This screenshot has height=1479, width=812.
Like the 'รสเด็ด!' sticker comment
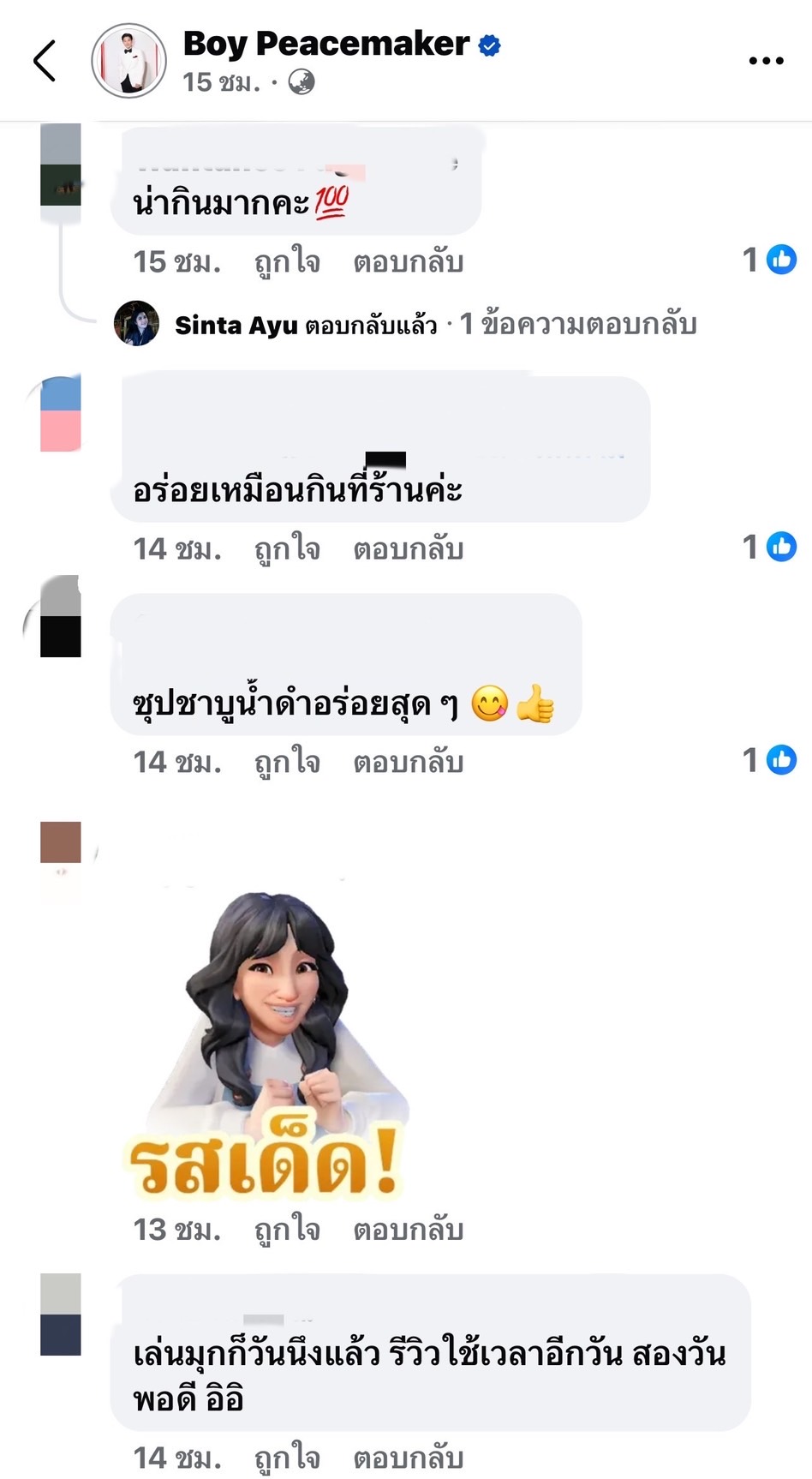[x=287, y=1230]
